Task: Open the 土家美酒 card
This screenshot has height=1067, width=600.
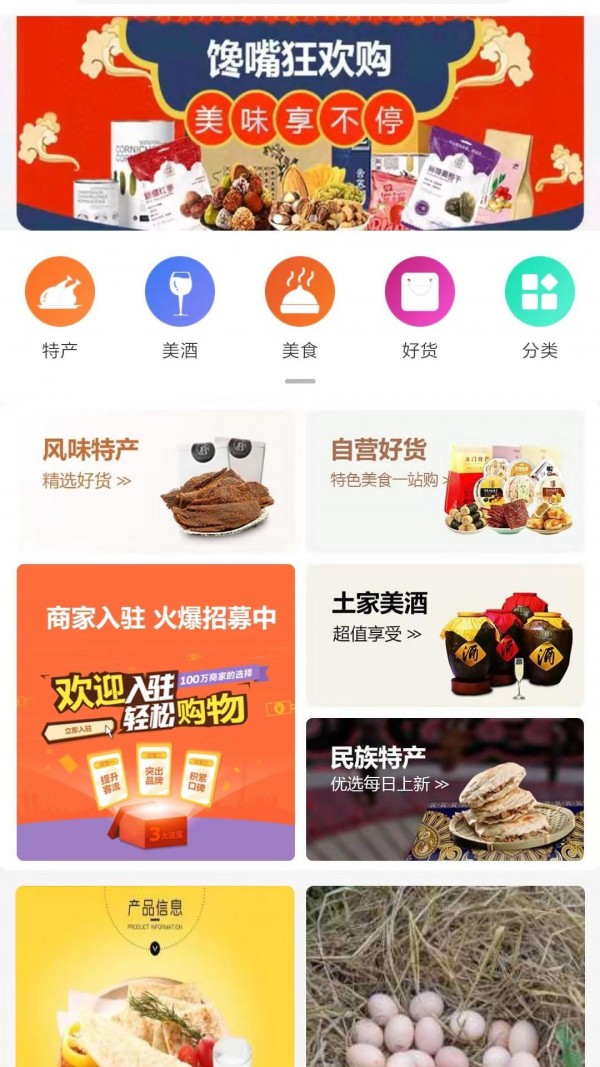Action: click(x=445, y=635)
